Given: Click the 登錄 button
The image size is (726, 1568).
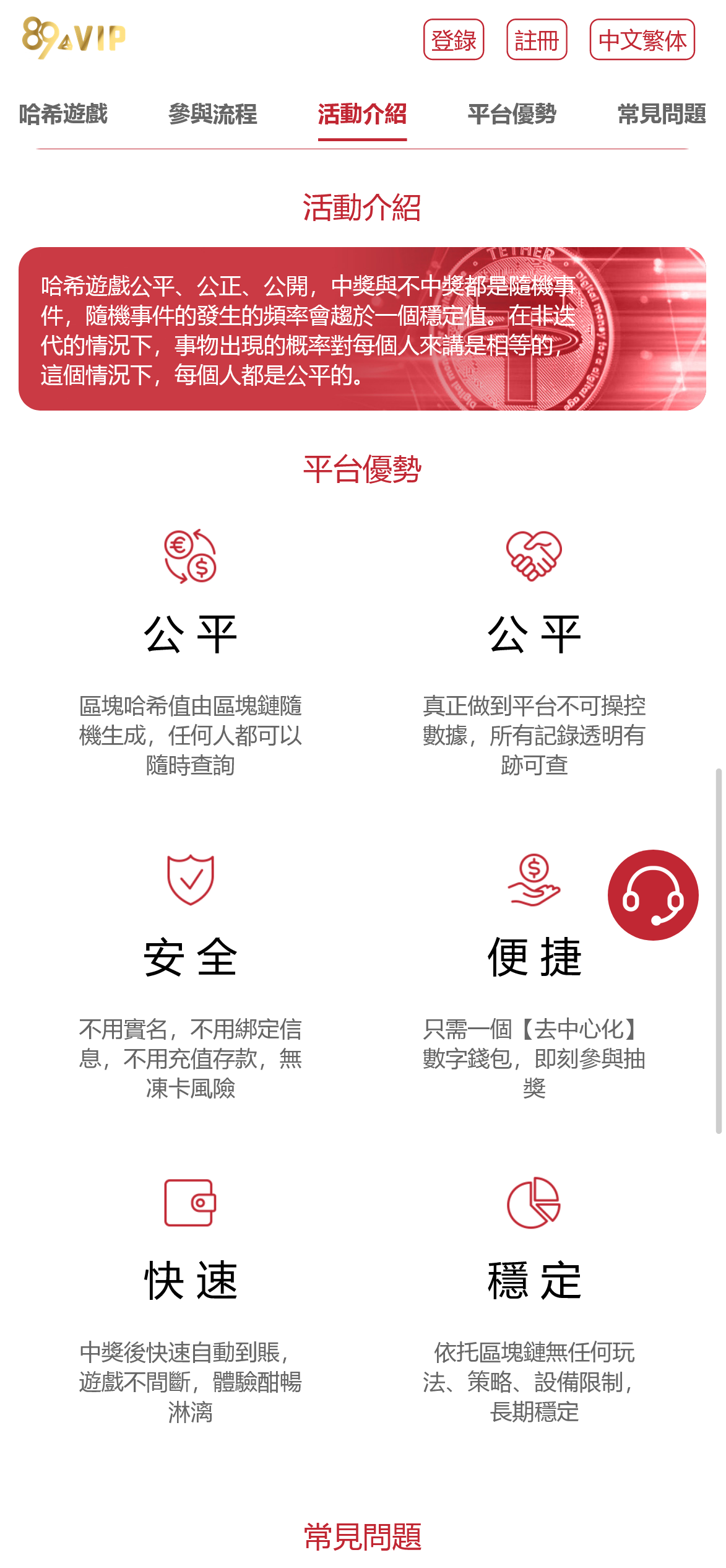Looking at the screenshot, I should (x=454, y=41).
